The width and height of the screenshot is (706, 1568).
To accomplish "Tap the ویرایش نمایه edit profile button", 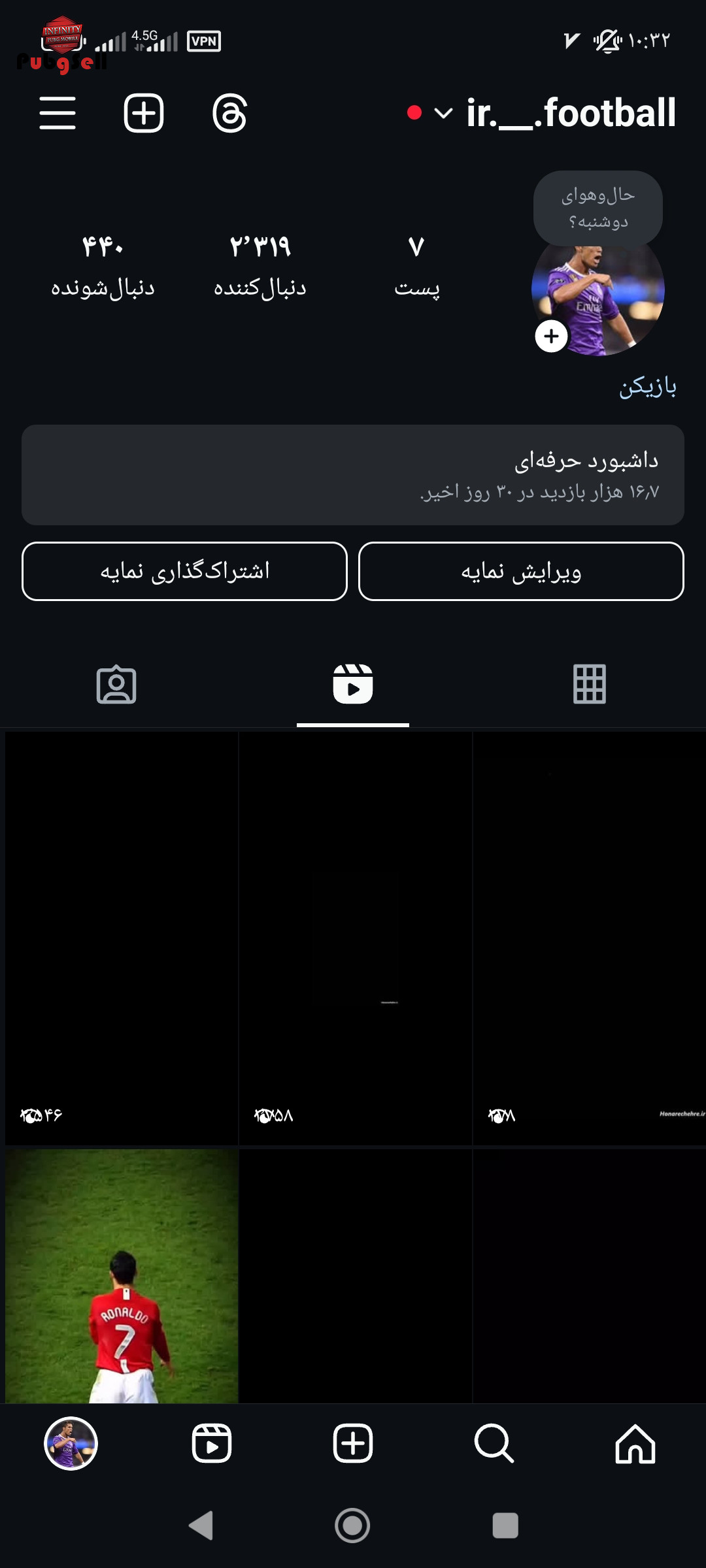I will pyautogui.click(x=521, y=572).
